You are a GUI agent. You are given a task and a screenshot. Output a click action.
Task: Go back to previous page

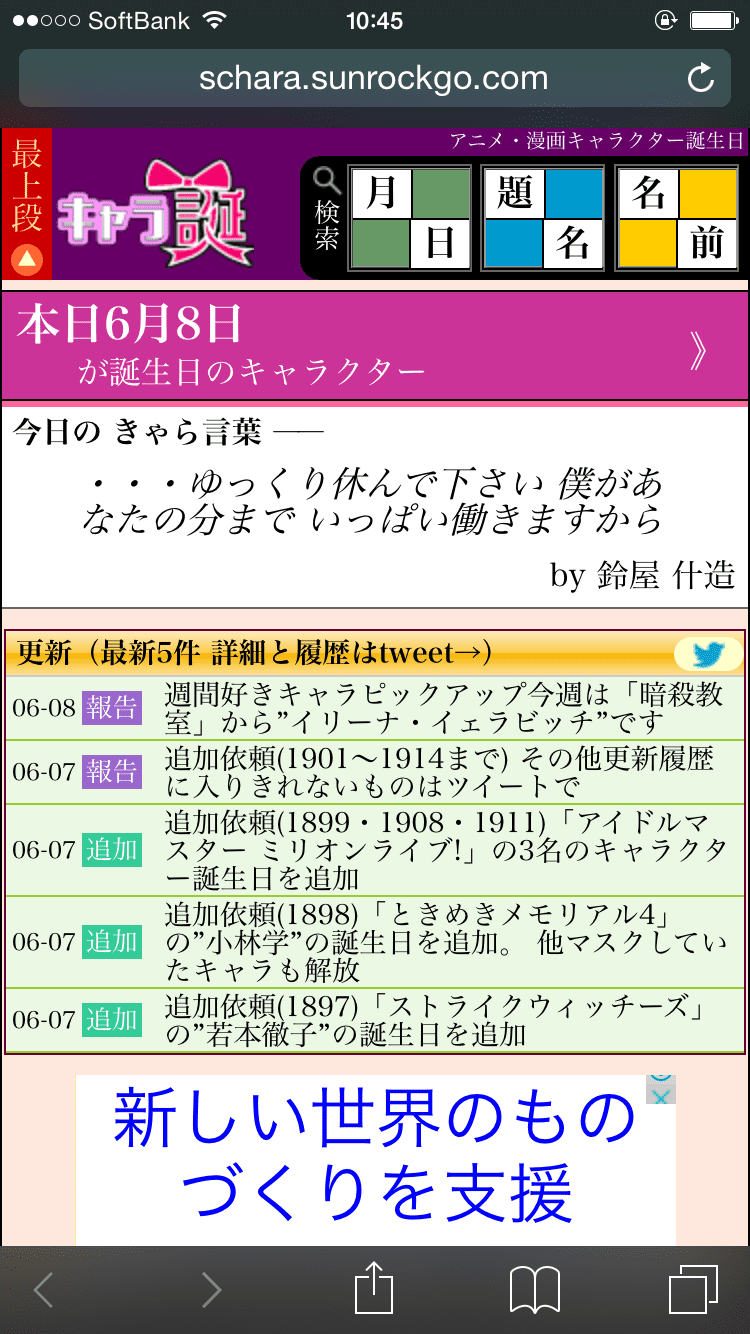pyautogui.click(x=43, y=1289)
